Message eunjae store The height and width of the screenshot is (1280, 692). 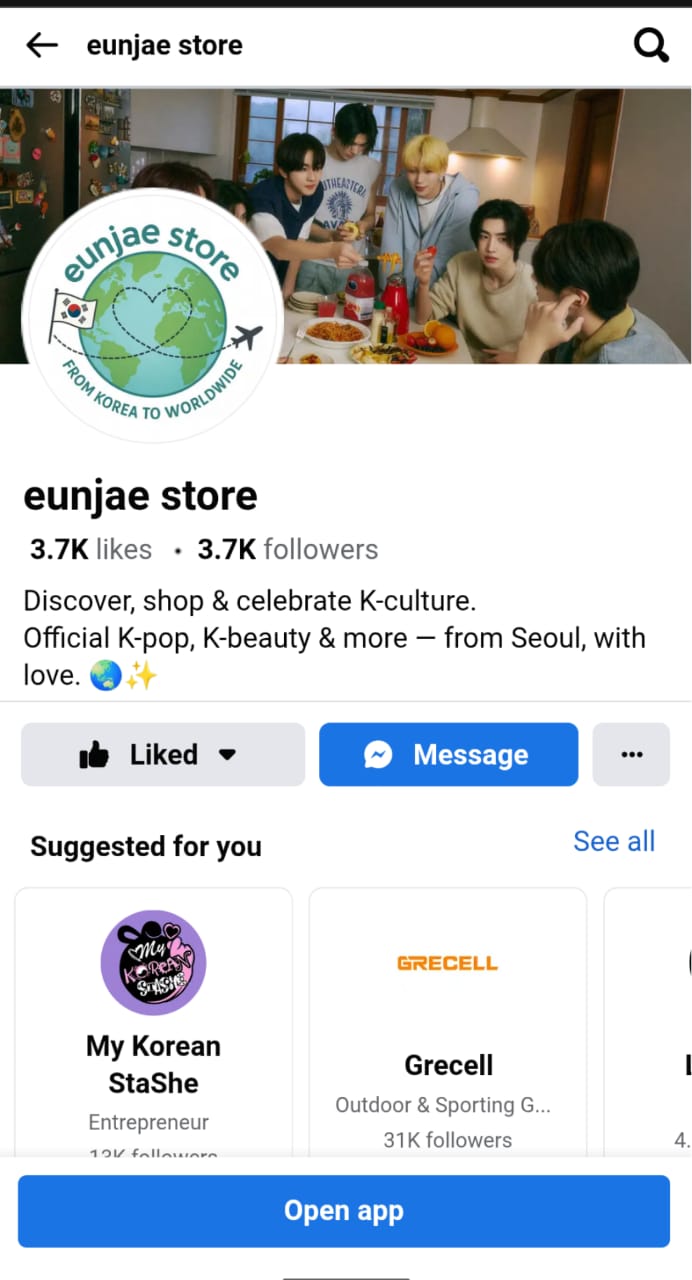click(x=448, y=754)
